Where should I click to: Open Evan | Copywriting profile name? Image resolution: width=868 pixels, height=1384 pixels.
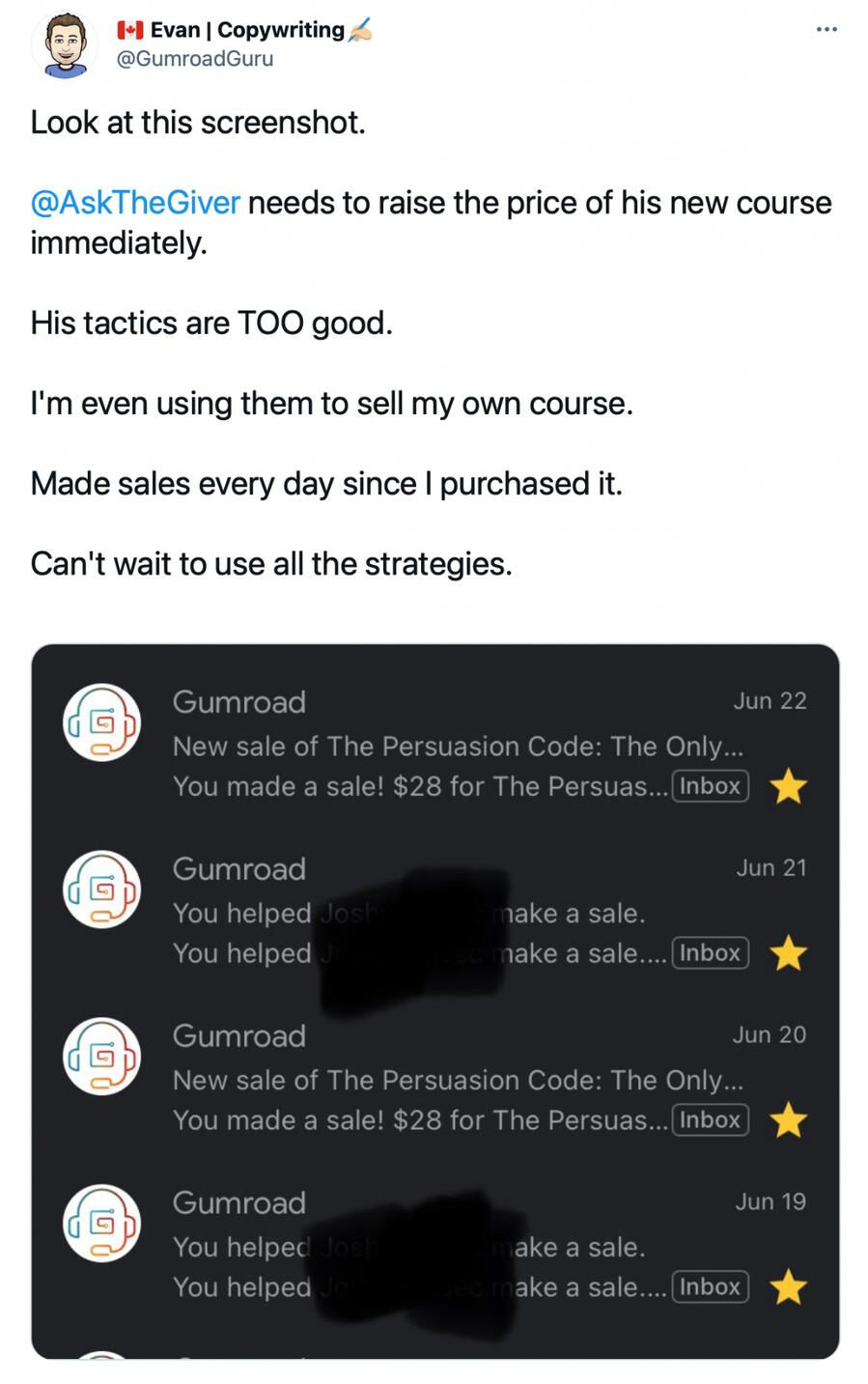click(246, 30)
